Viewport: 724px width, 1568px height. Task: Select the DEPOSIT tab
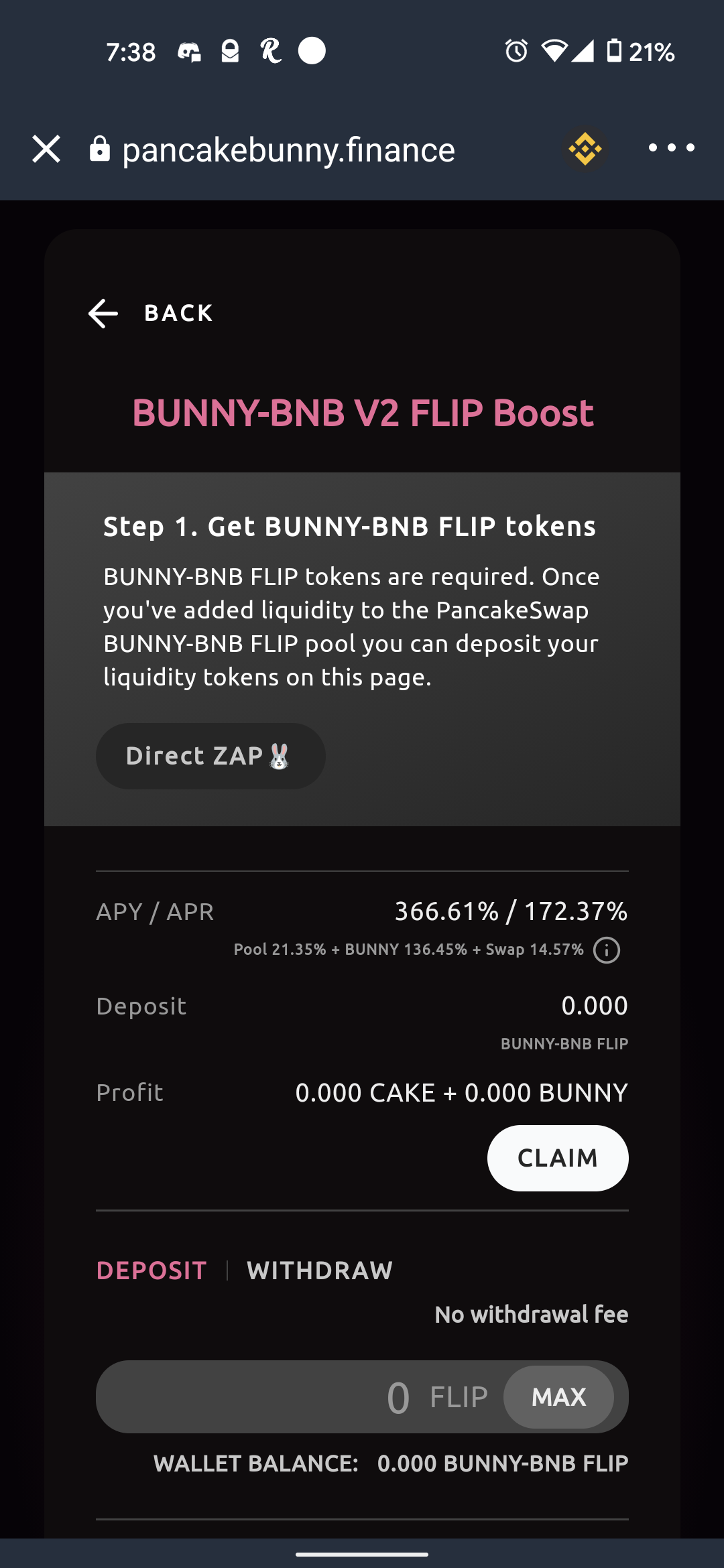pos(152,1270)
